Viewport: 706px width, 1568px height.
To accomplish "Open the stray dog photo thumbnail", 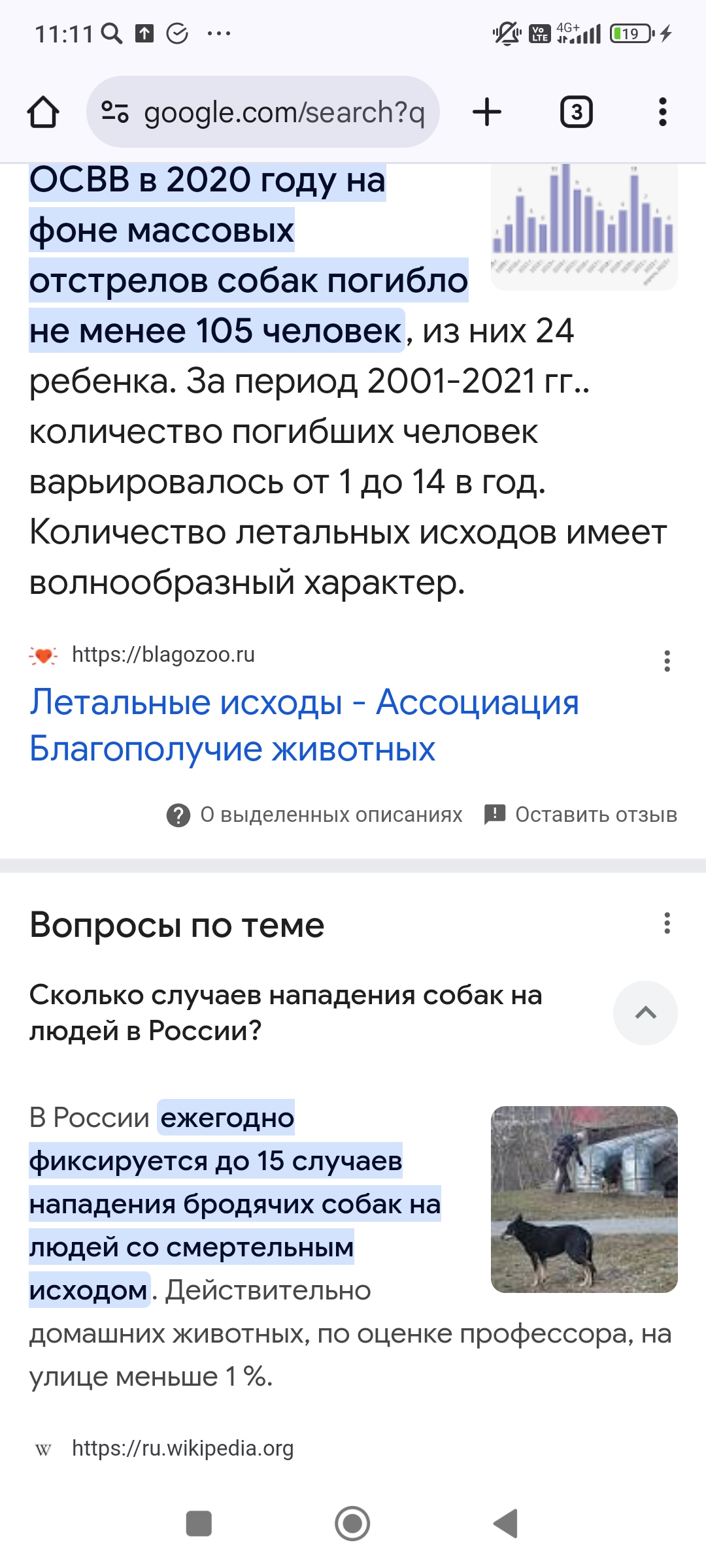I will pyautogui.click(x=584, y=1199).
